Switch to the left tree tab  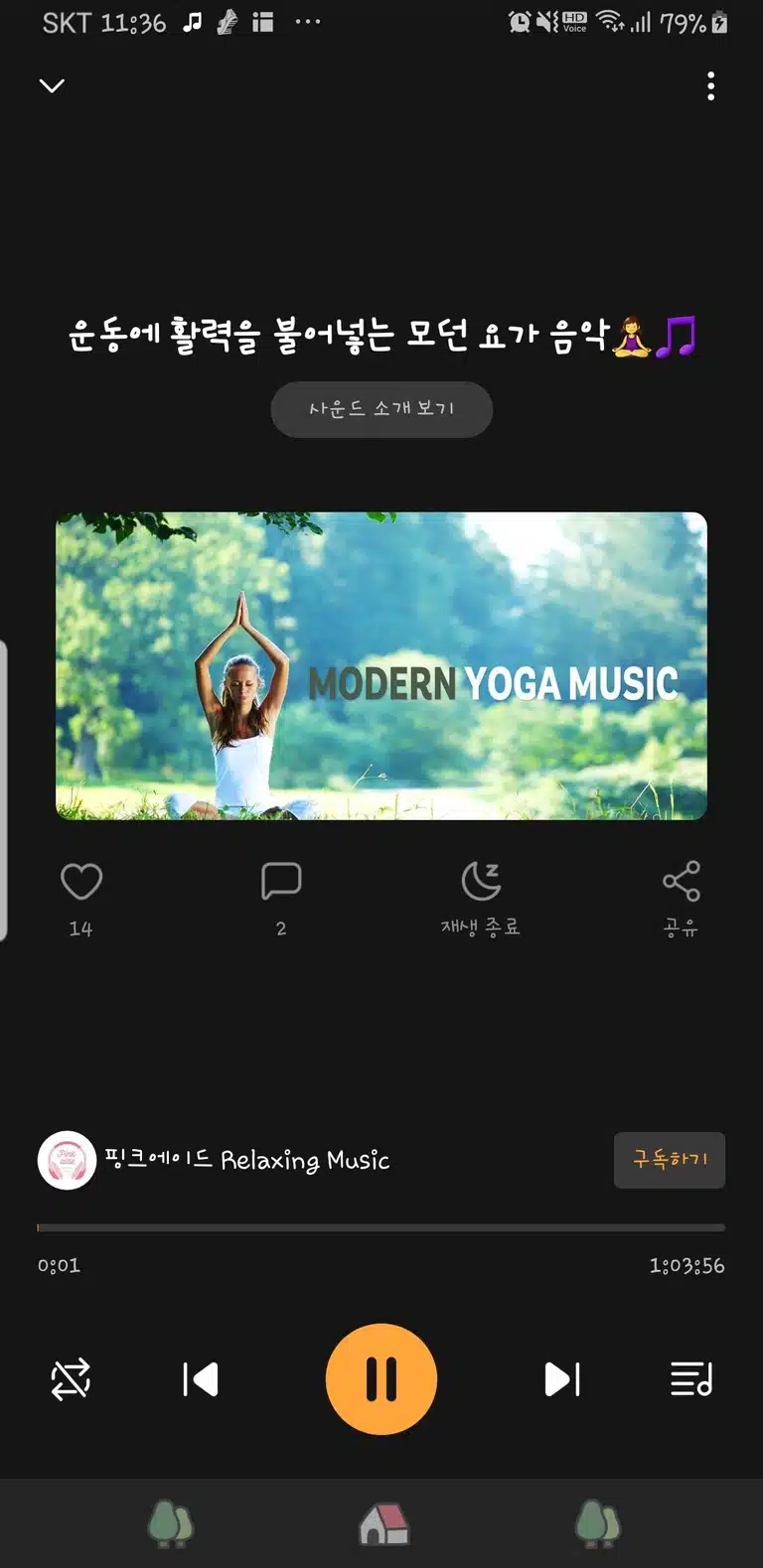click(170, 1522)
